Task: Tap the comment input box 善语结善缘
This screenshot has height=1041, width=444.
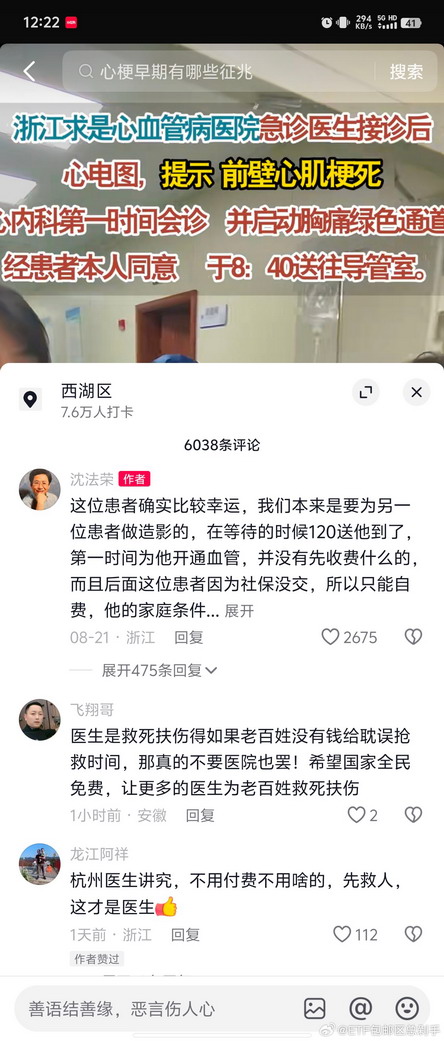Action: 153,1009
